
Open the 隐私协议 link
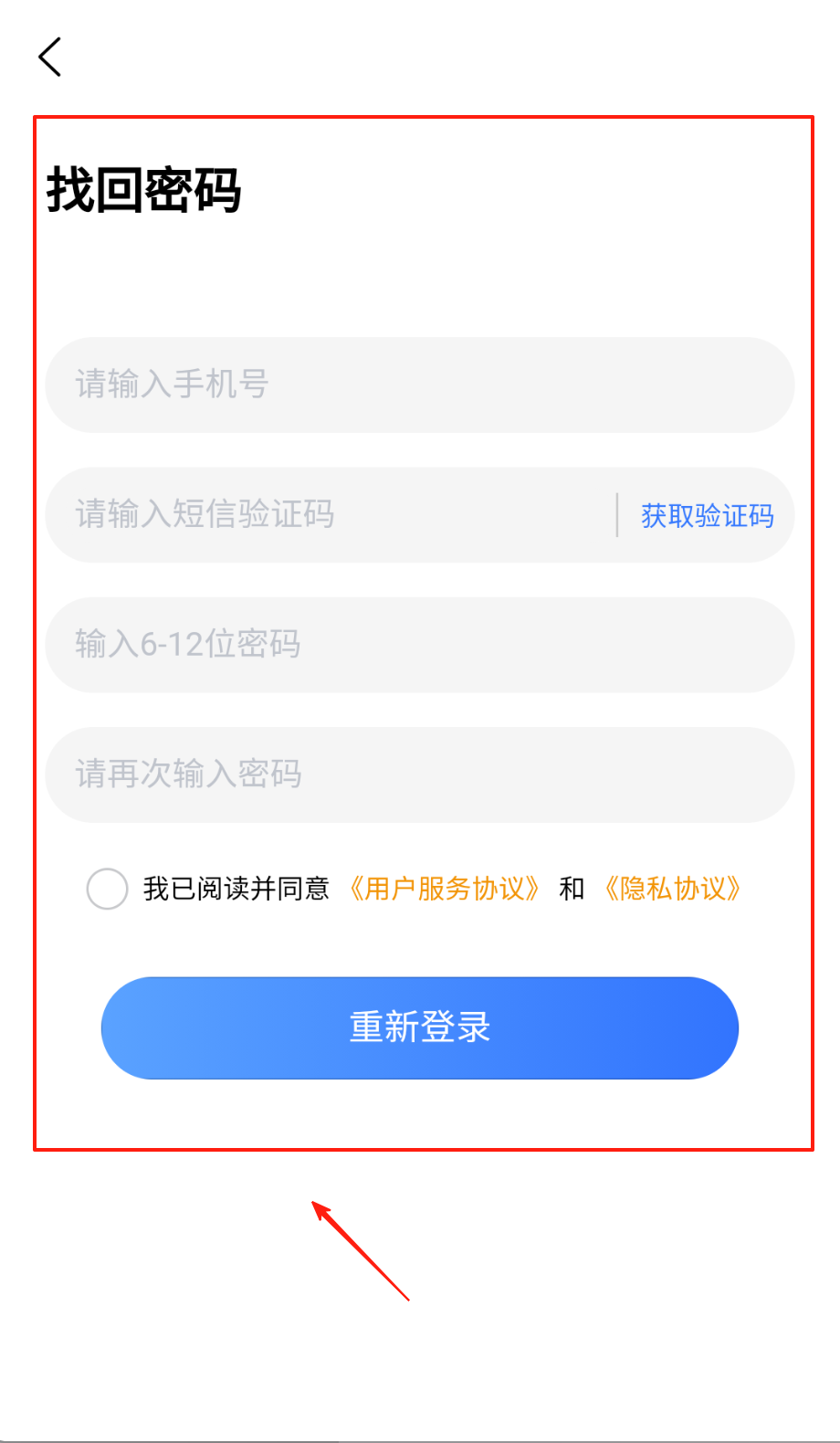672,889
